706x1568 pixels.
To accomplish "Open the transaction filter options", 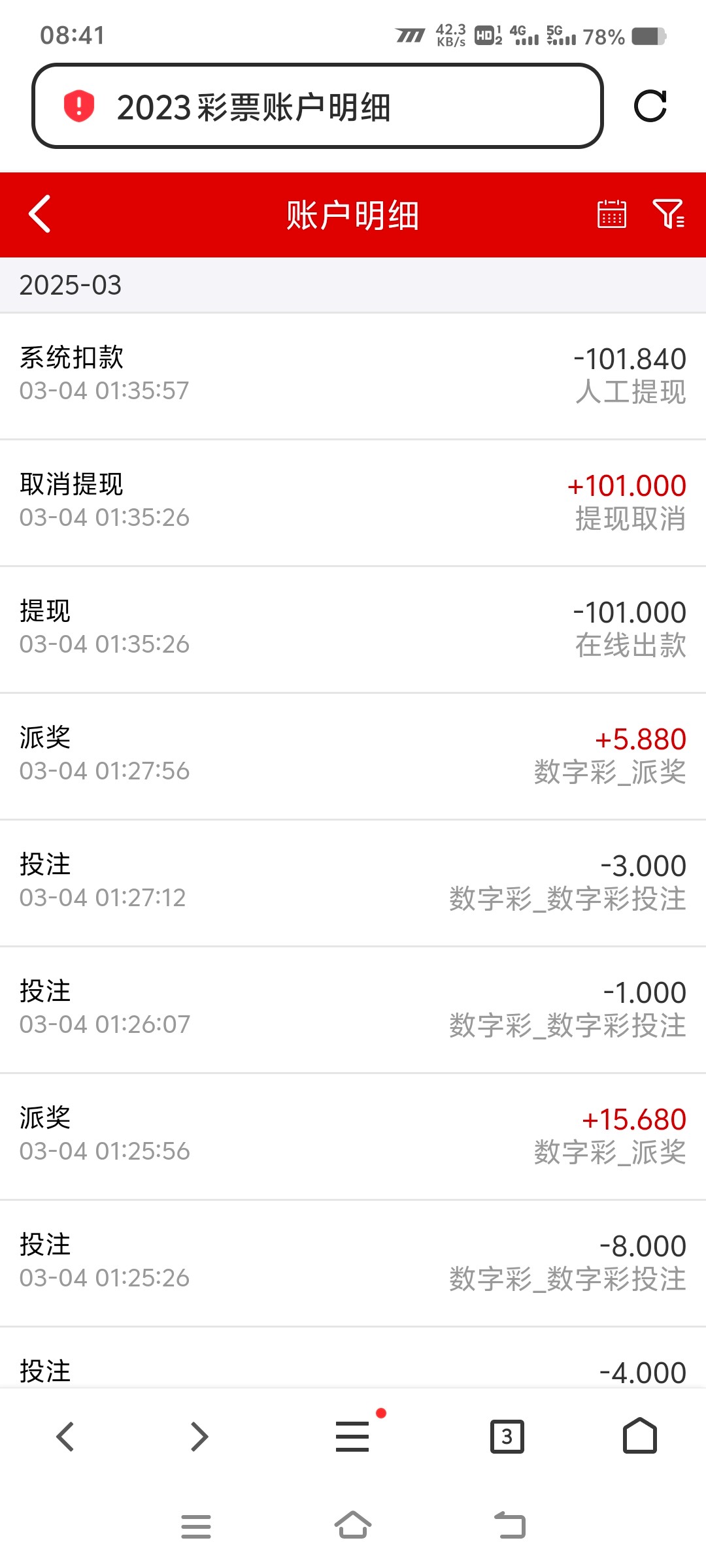I will pos(669,214).
